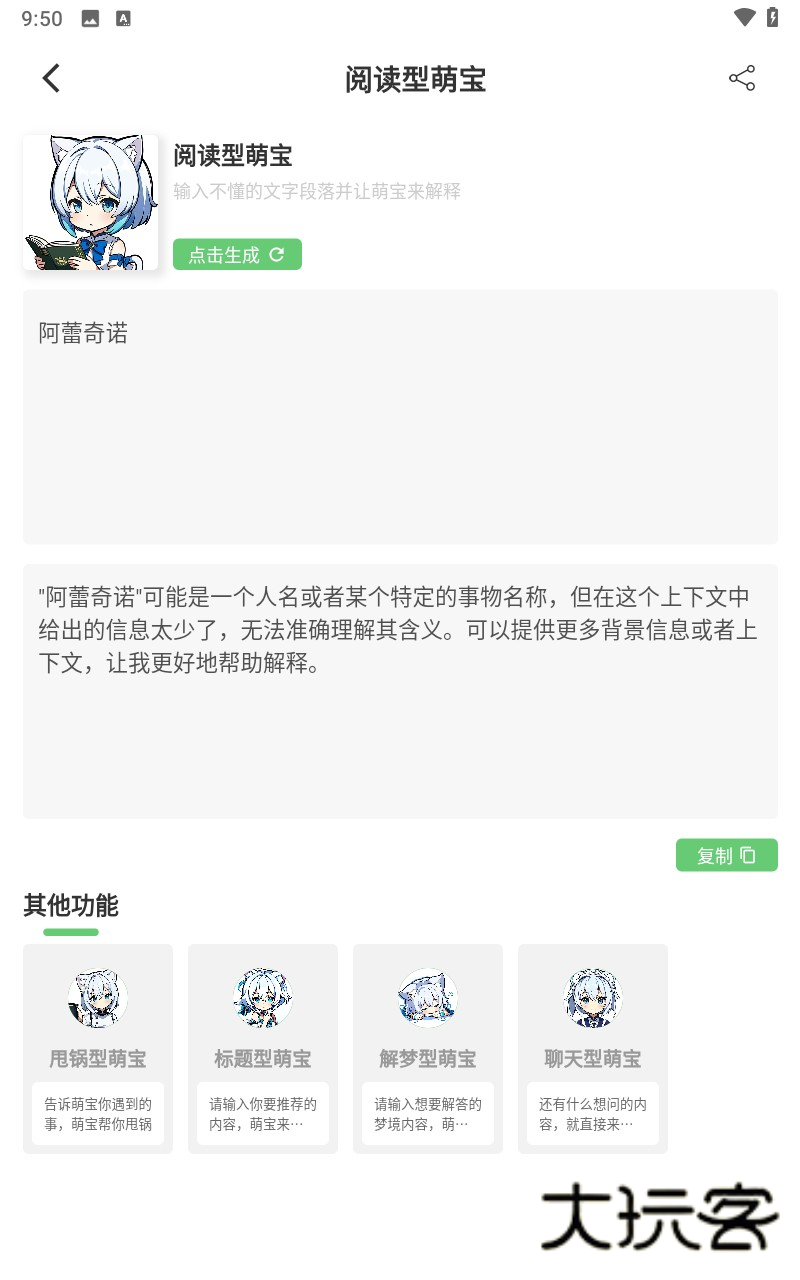Tap the Wi-Fi icon in status bar
This screenshot has height=1280, width=800.
(x=741, y=17)
